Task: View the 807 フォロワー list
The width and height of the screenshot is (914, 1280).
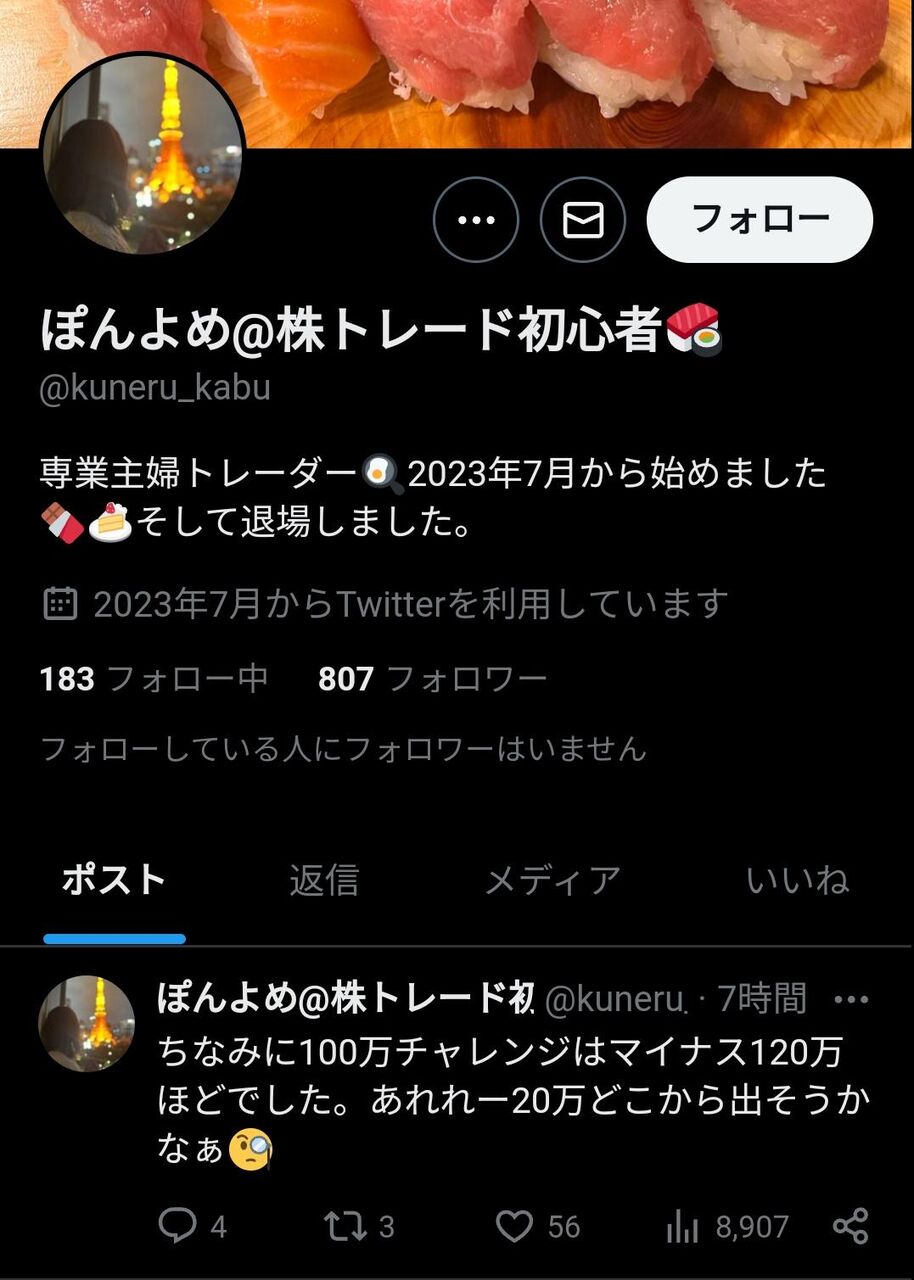Action: [x=433, y=680]
